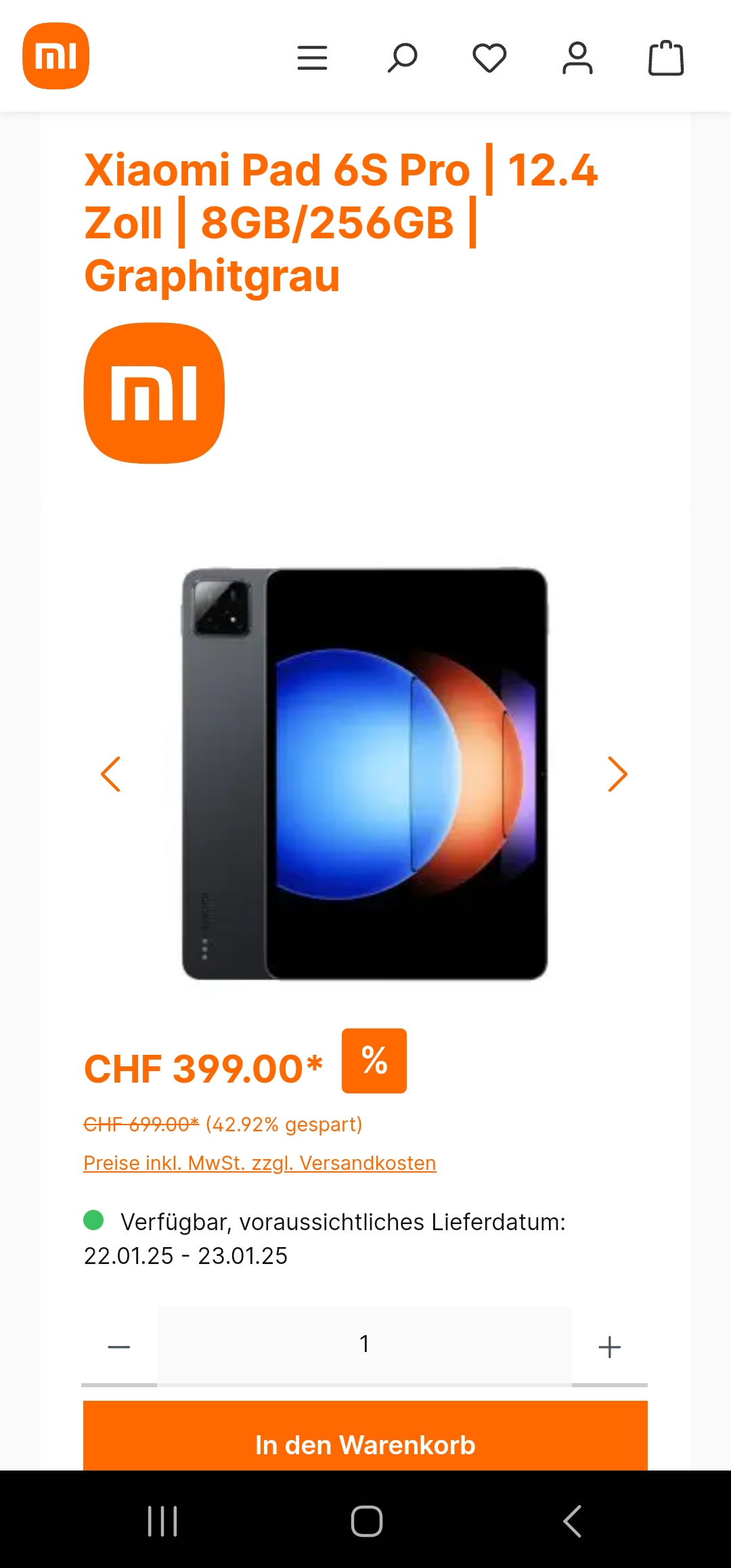Show the next product image

(x=617, y=774)
